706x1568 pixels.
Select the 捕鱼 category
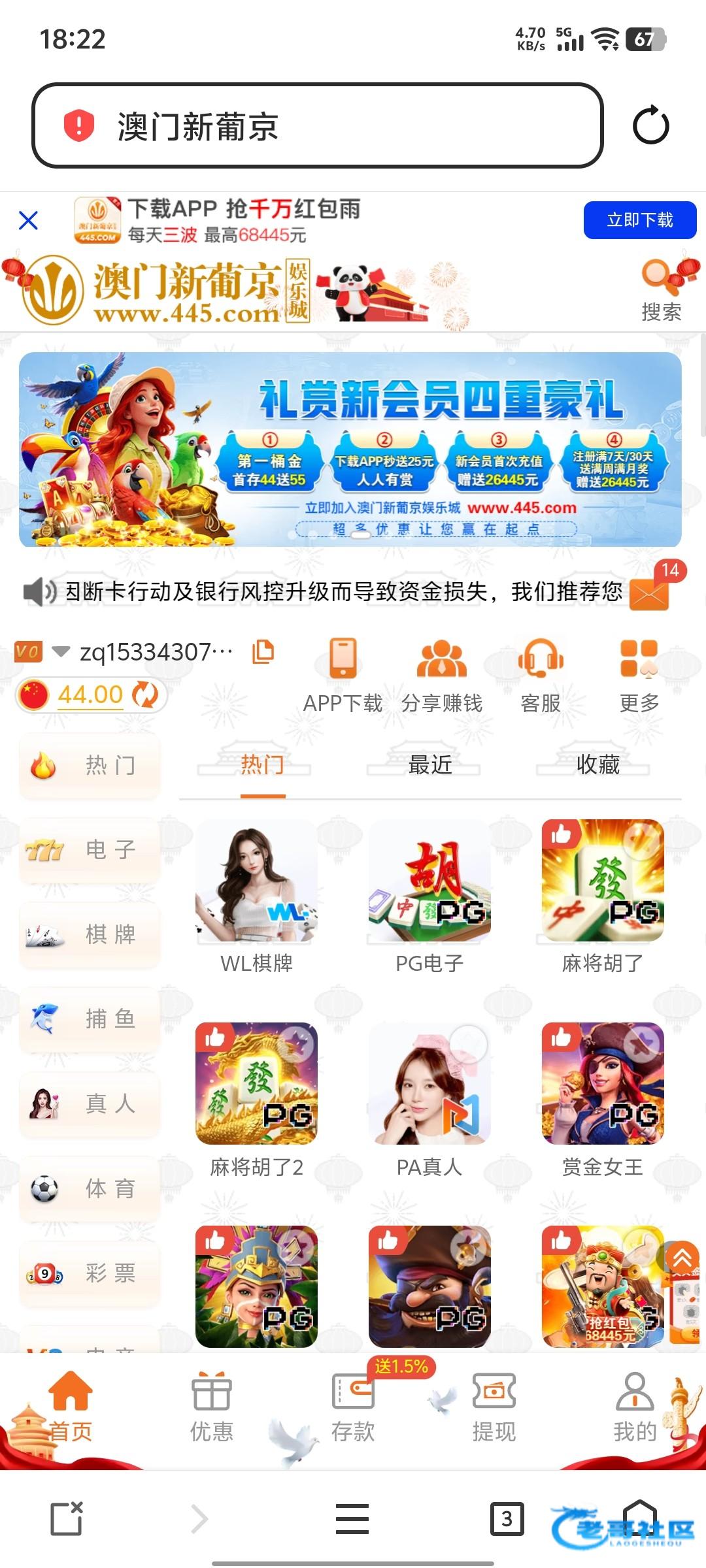point(90,1019)
